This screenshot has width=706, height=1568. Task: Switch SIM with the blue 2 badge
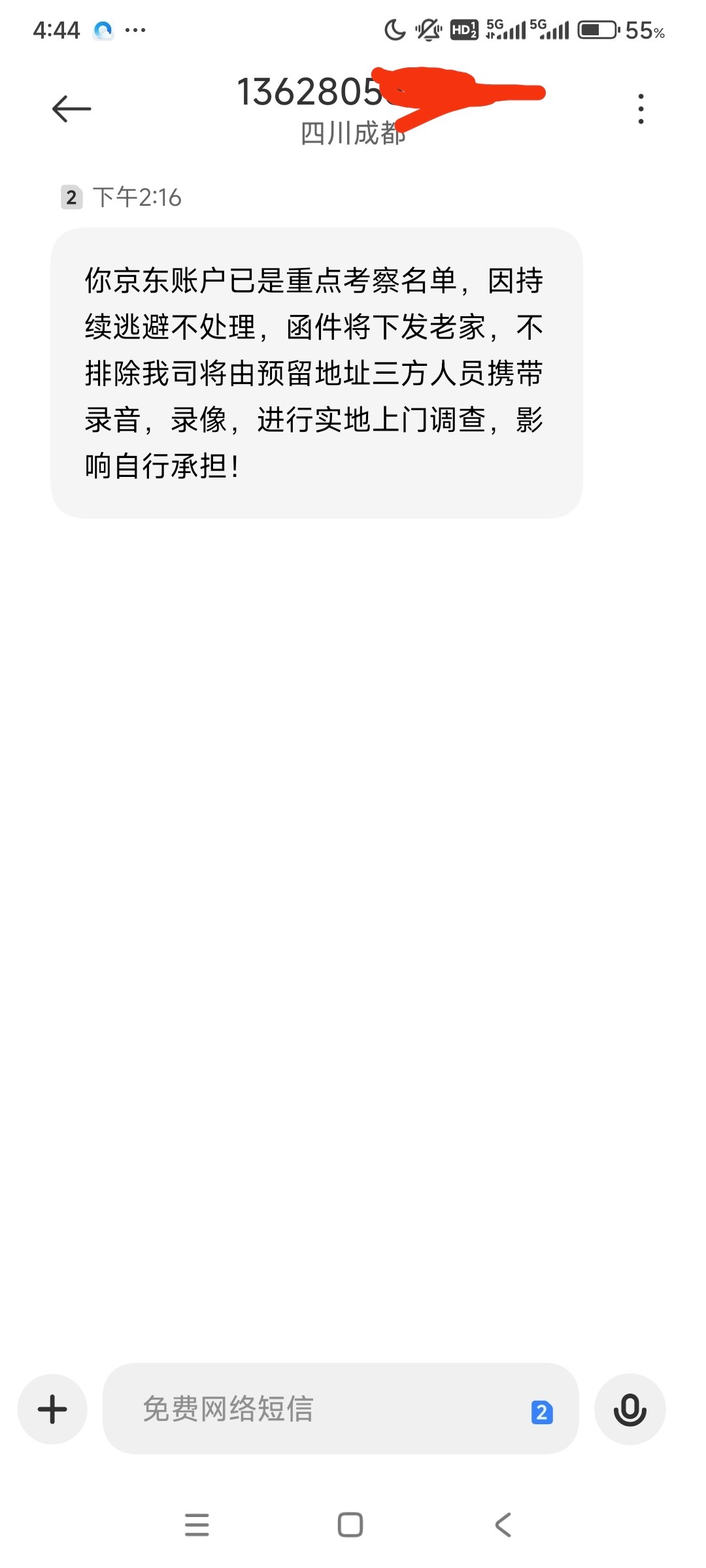coord(542,1412)
